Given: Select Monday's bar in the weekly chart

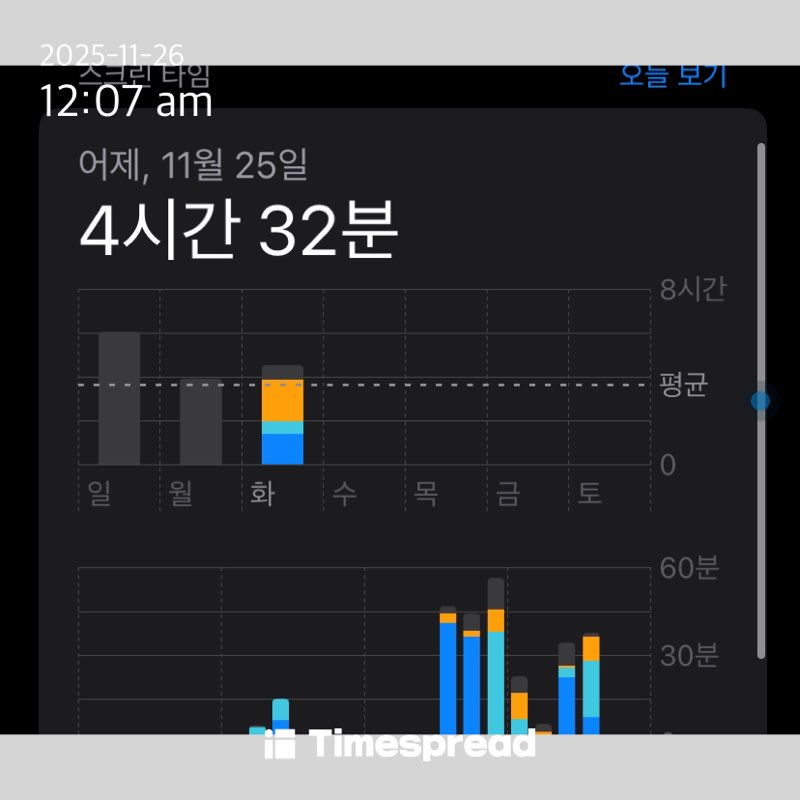Looking at the screenshot, I should (x=200, y=422).
